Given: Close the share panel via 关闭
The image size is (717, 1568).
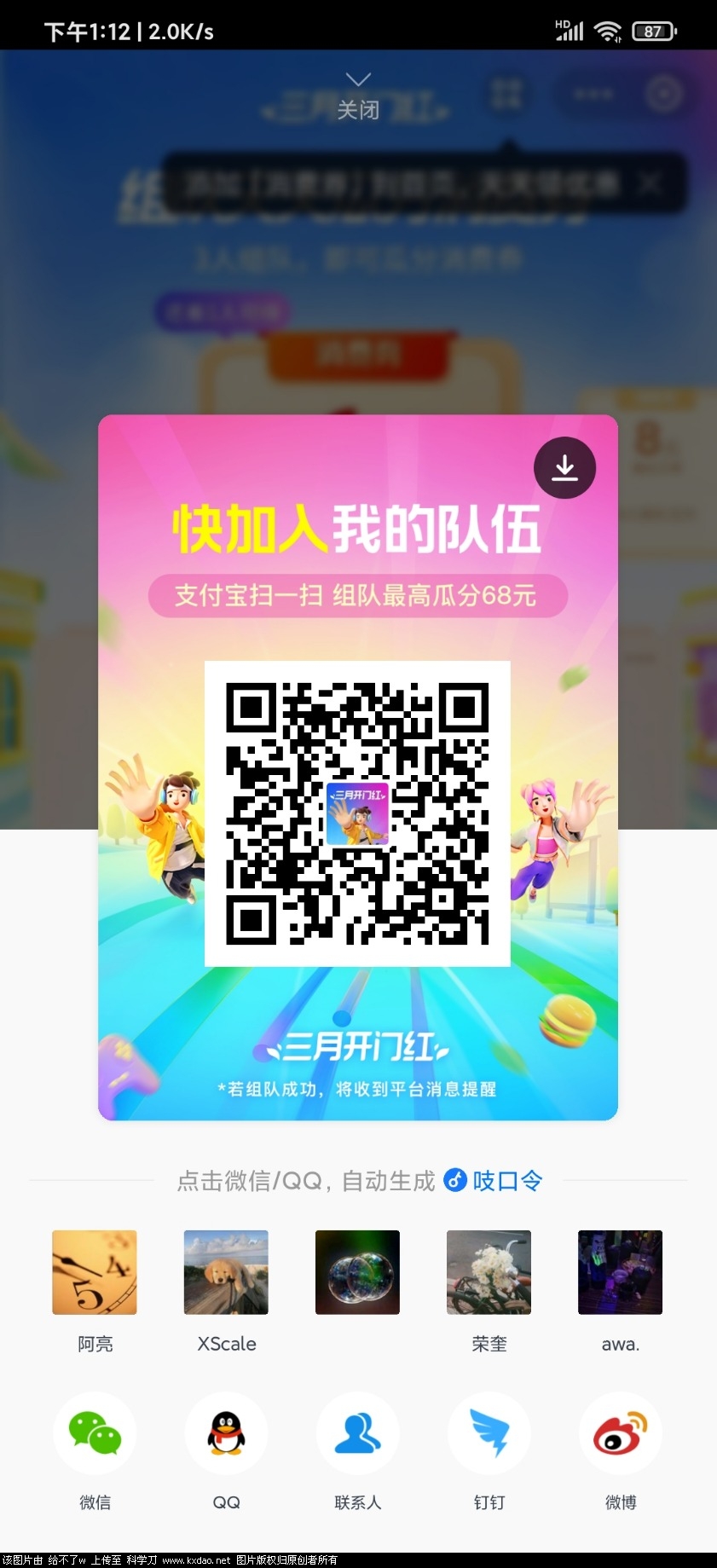Looking at the screenshot, I should click(358, 97).
